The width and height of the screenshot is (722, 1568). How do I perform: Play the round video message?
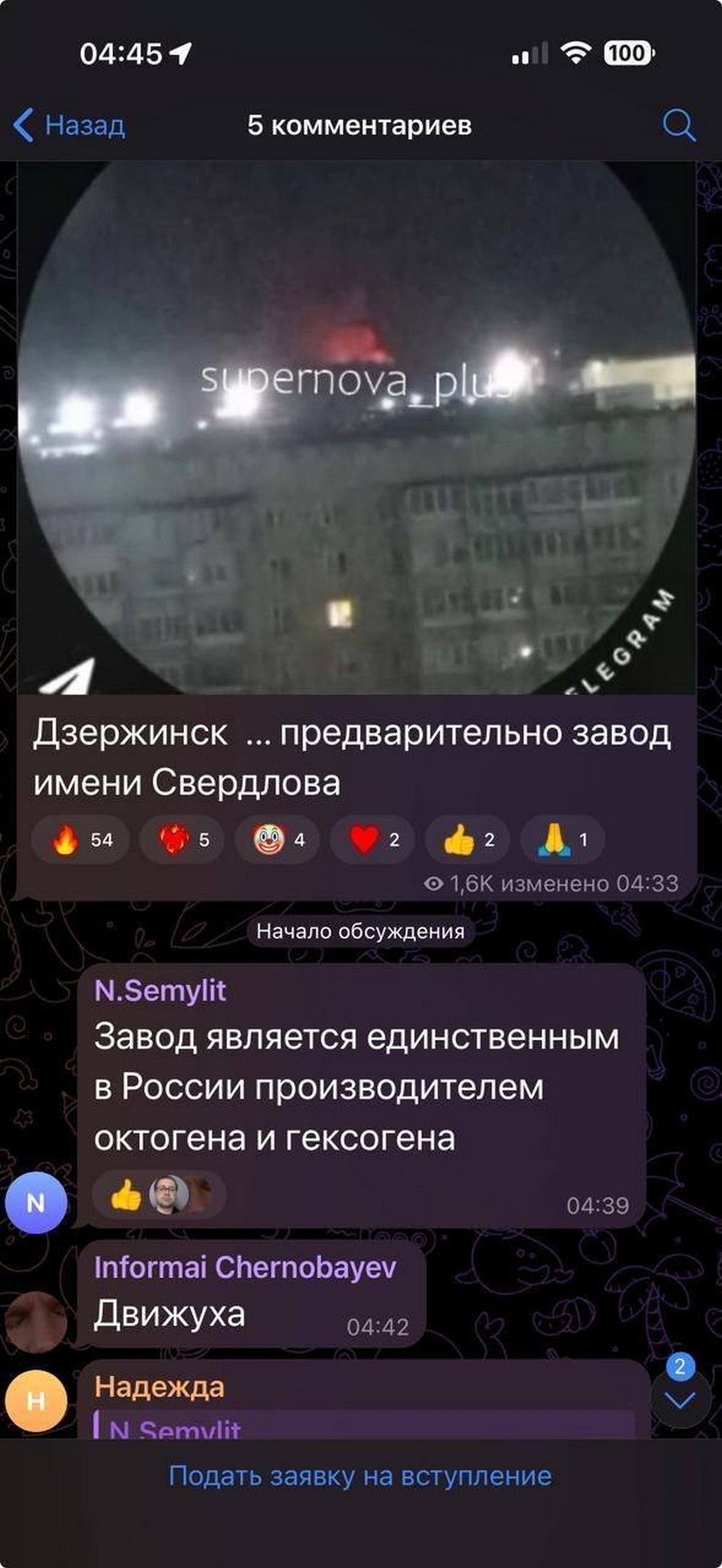pyautogui.click(x=357, y=427)
